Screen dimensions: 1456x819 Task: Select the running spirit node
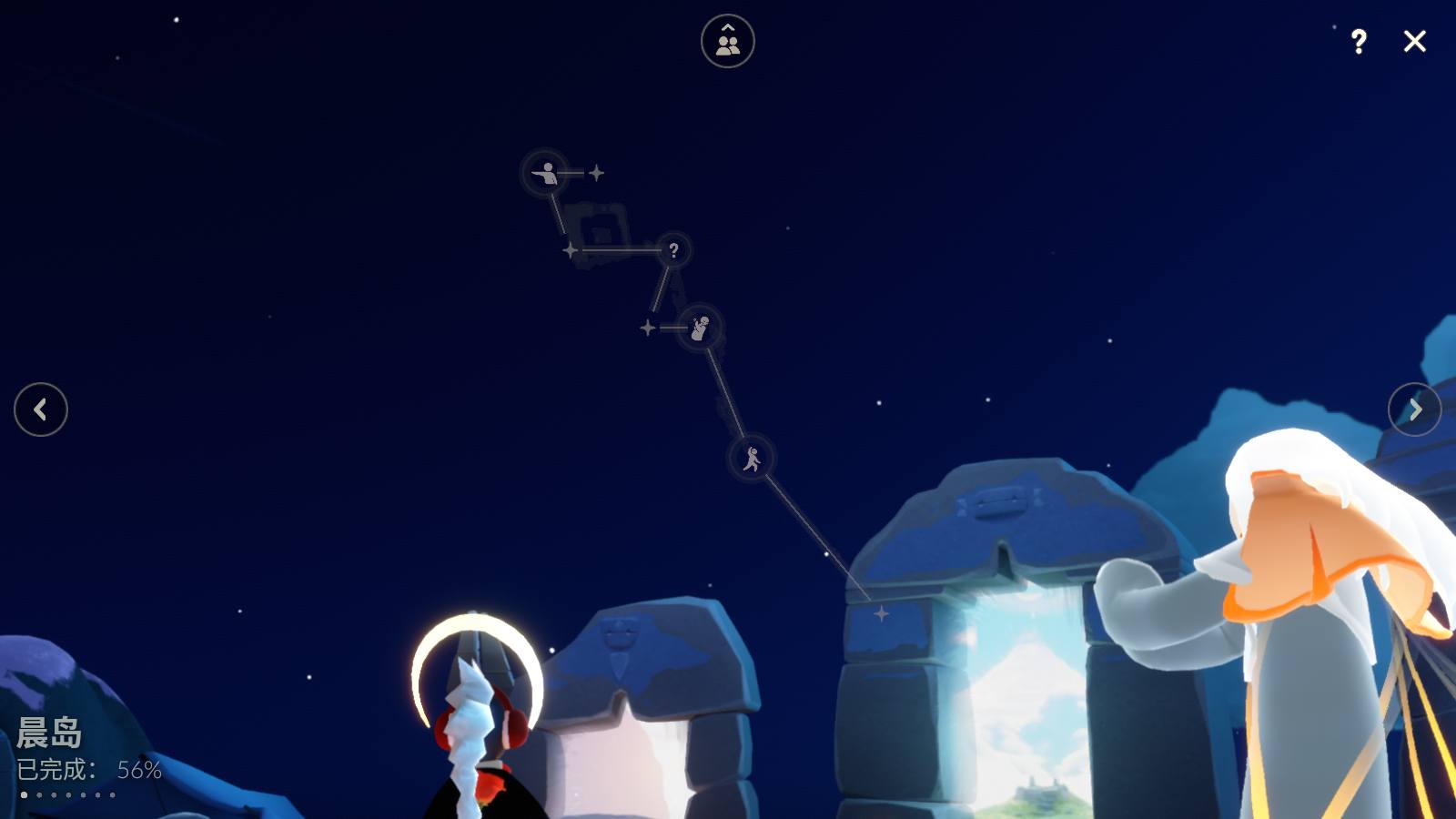(752, 458)
